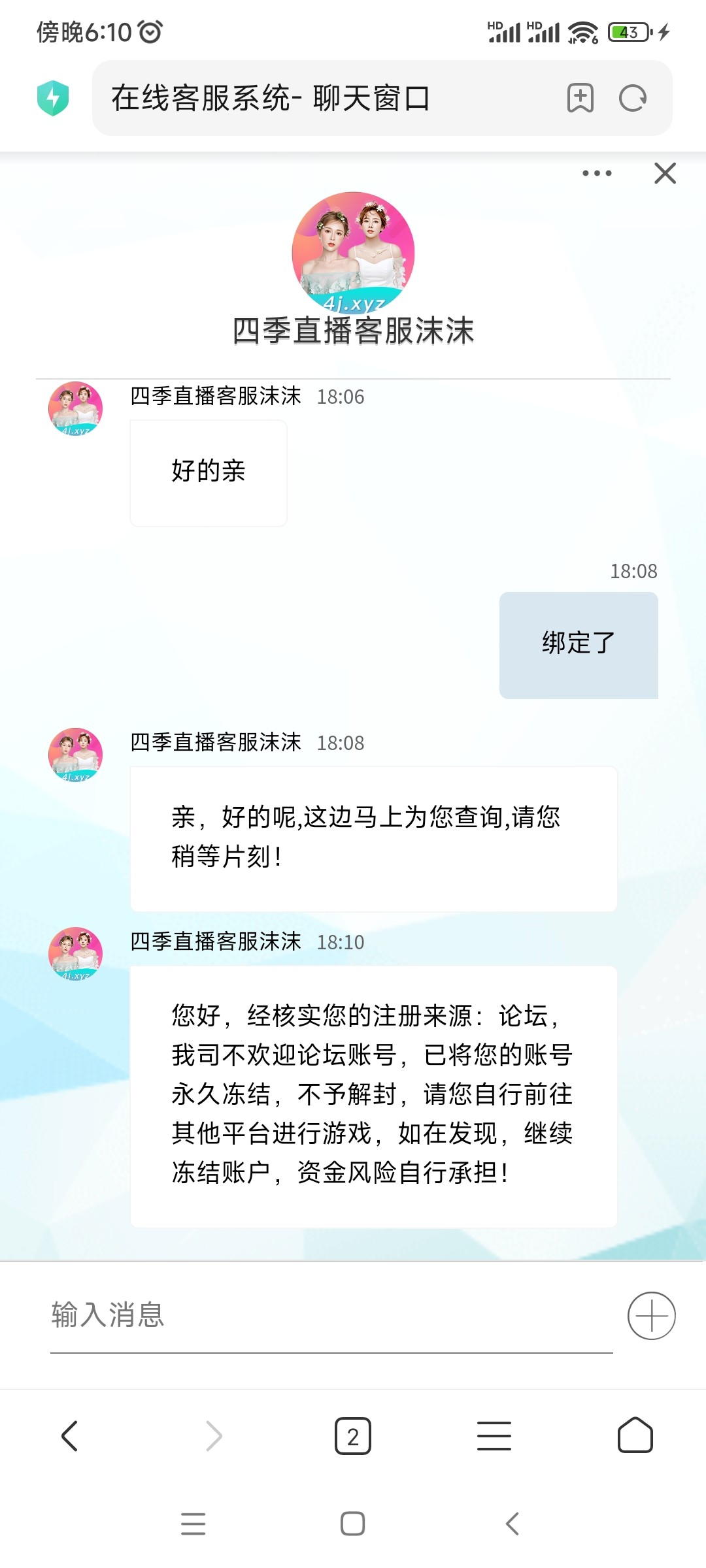Image resolution: width=706 pixels, height=1568 pixels.
Task: Tap the browser security shield icon
Action: [53, 98]
